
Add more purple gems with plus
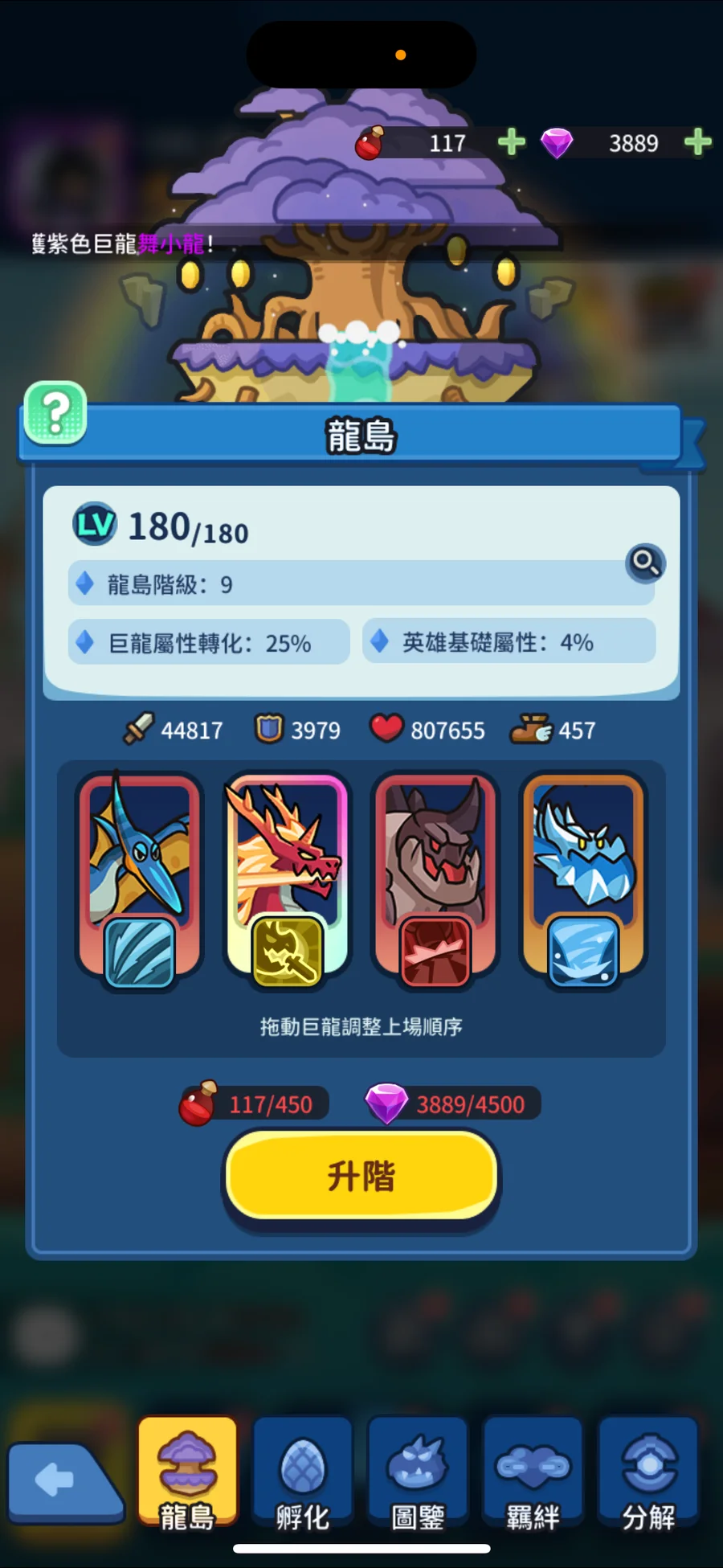(x=697, y=142)
